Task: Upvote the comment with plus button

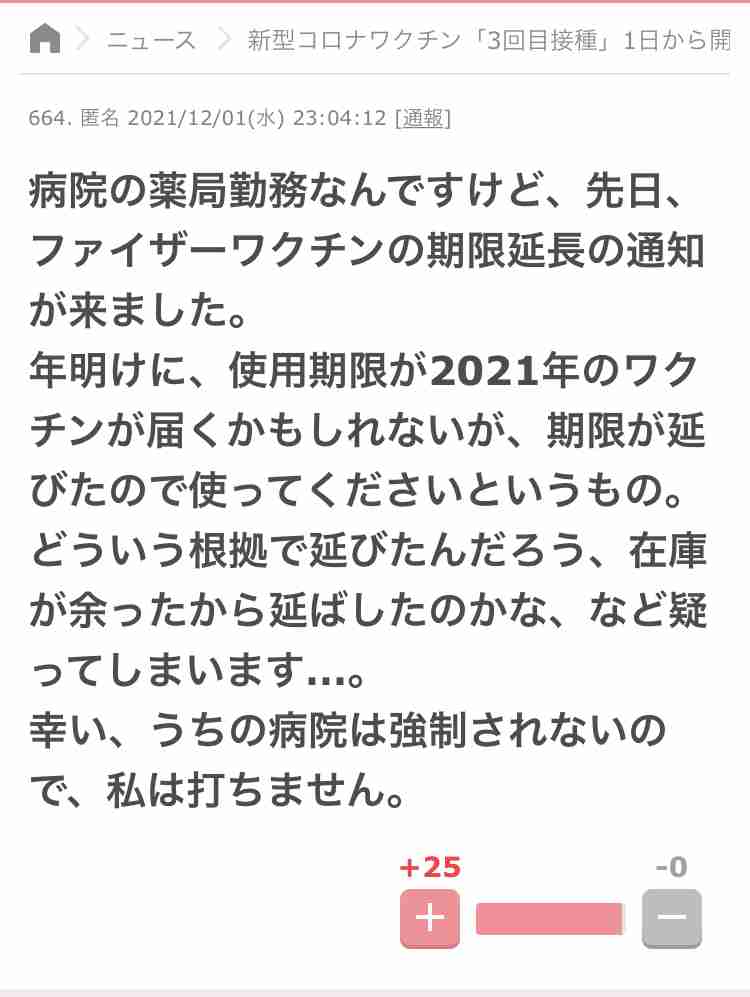Action: [430, 918]
